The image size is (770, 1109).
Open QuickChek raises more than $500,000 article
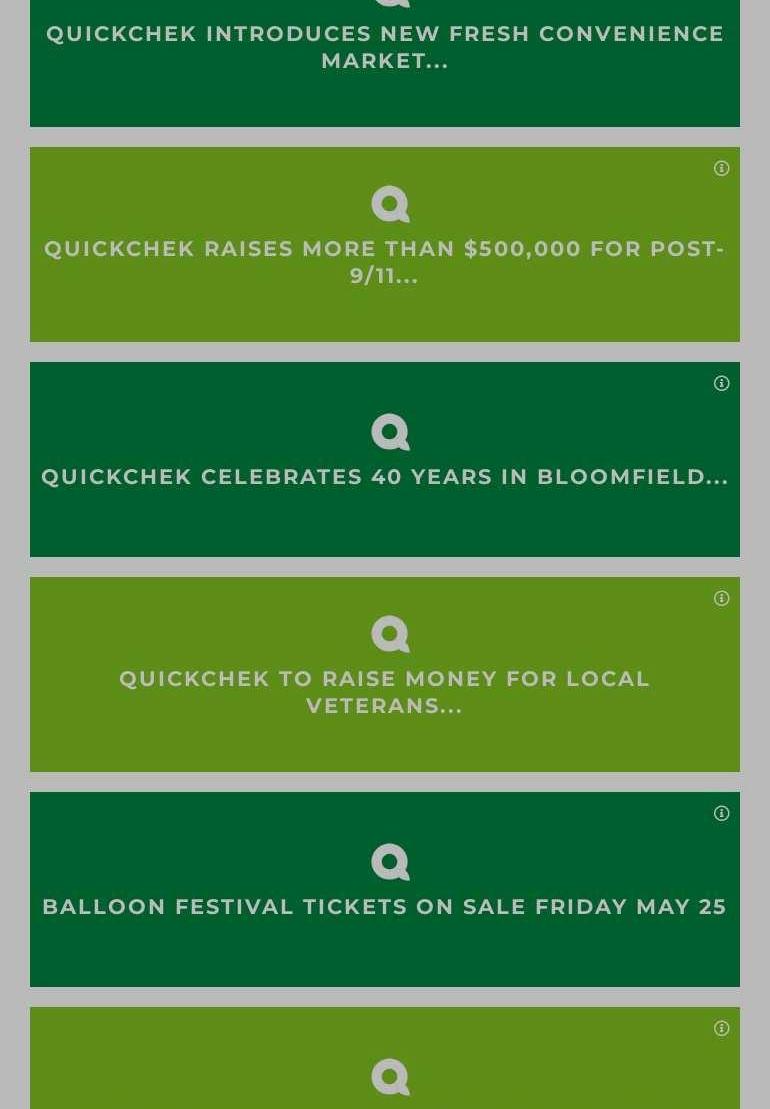[385, 262]
